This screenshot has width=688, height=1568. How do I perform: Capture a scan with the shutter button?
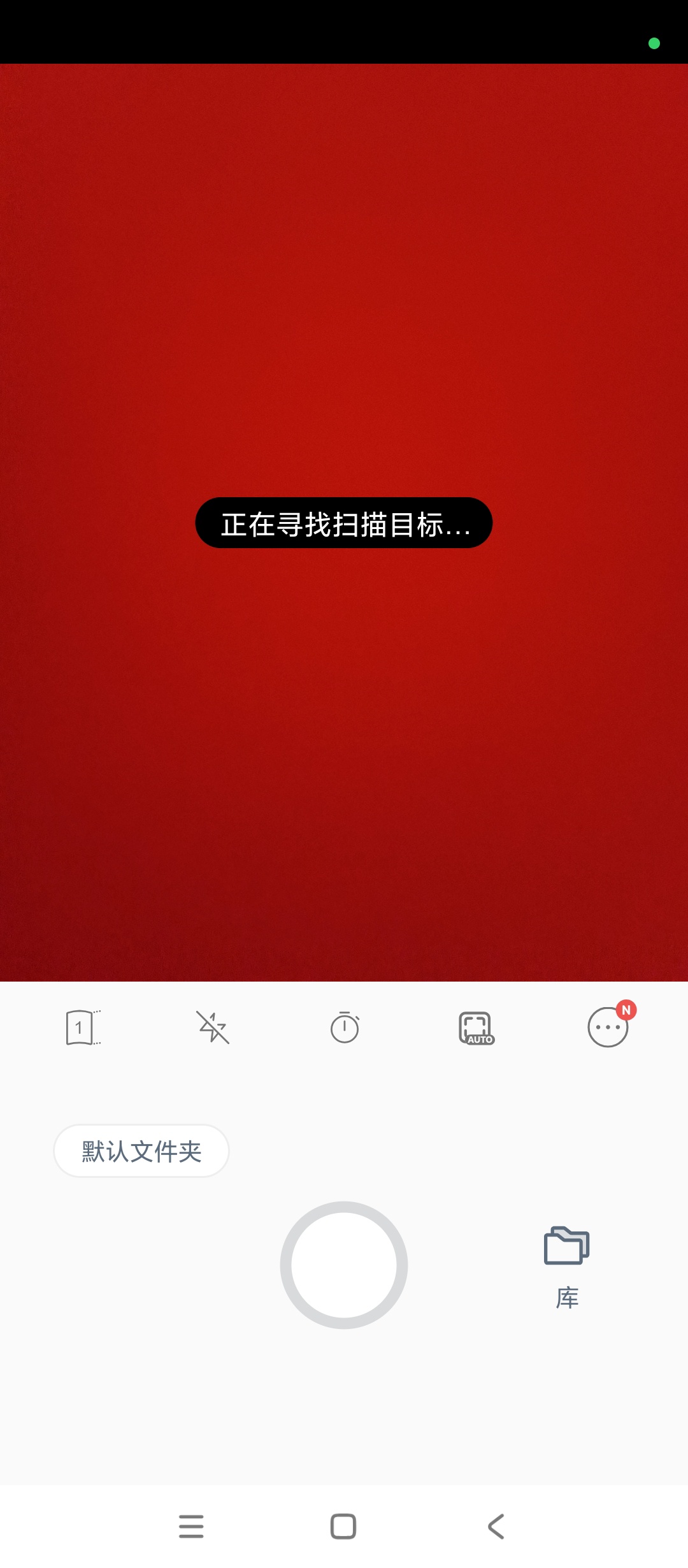(344, 1265)
